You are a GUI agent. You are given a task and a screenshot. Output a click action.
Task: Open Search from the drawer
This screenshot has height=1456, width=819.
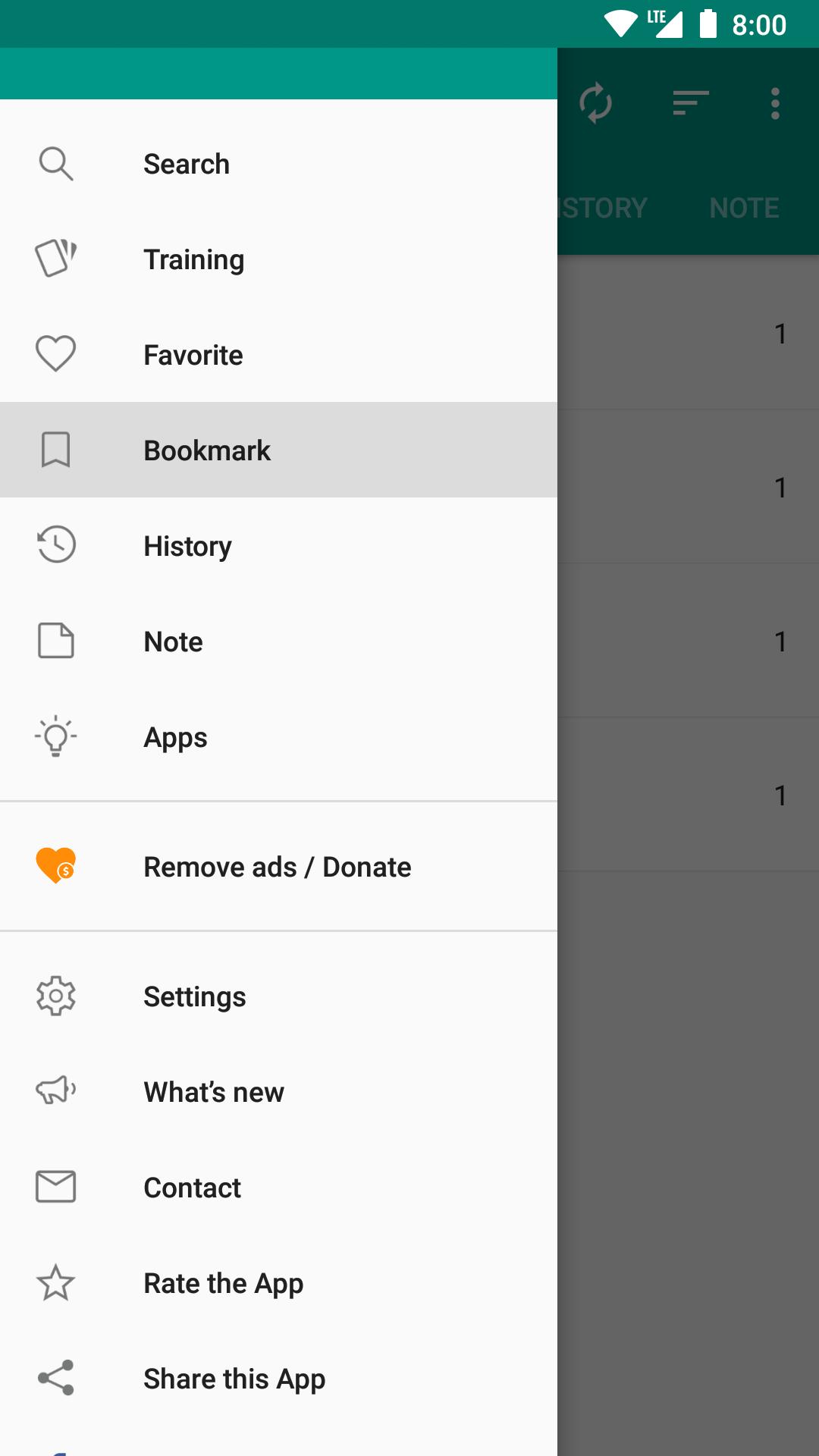point(278,164)
